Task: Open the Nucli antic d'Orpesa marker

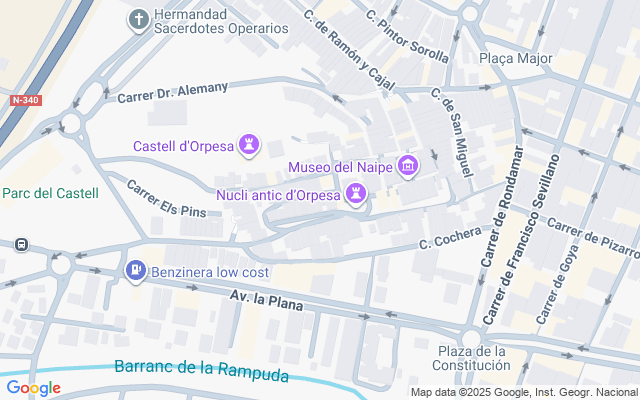Action: [355, 194]
